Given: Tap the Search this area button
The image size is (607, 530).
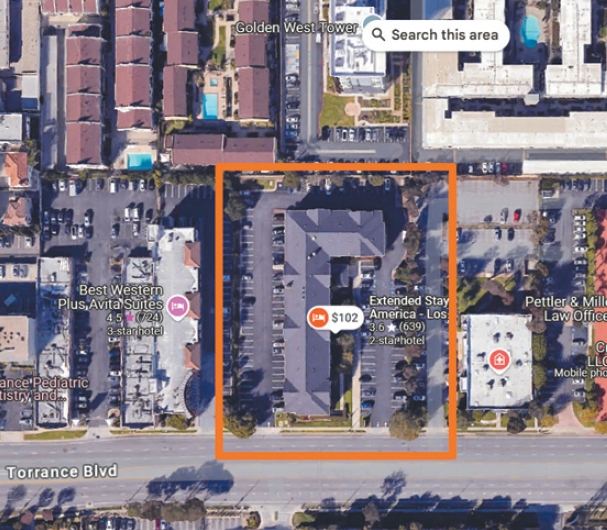Looking at the screenshot, I should click(437, 34).
